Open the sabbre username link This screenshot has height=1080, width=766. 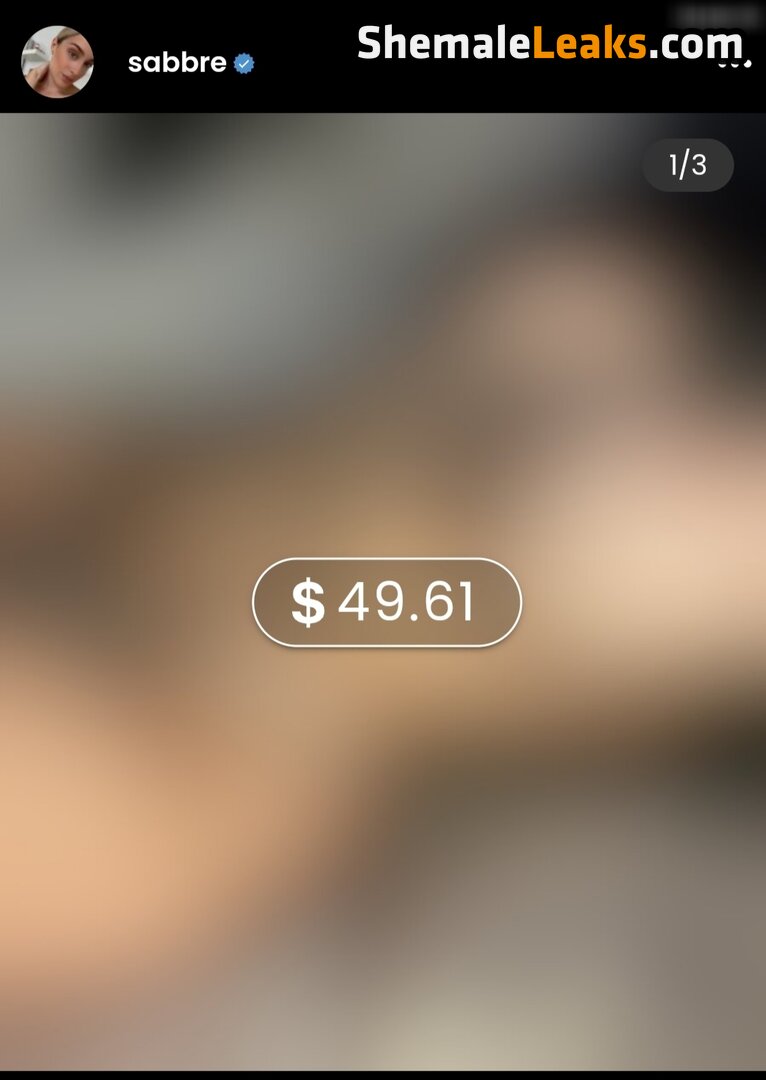(x=177, y=63)
